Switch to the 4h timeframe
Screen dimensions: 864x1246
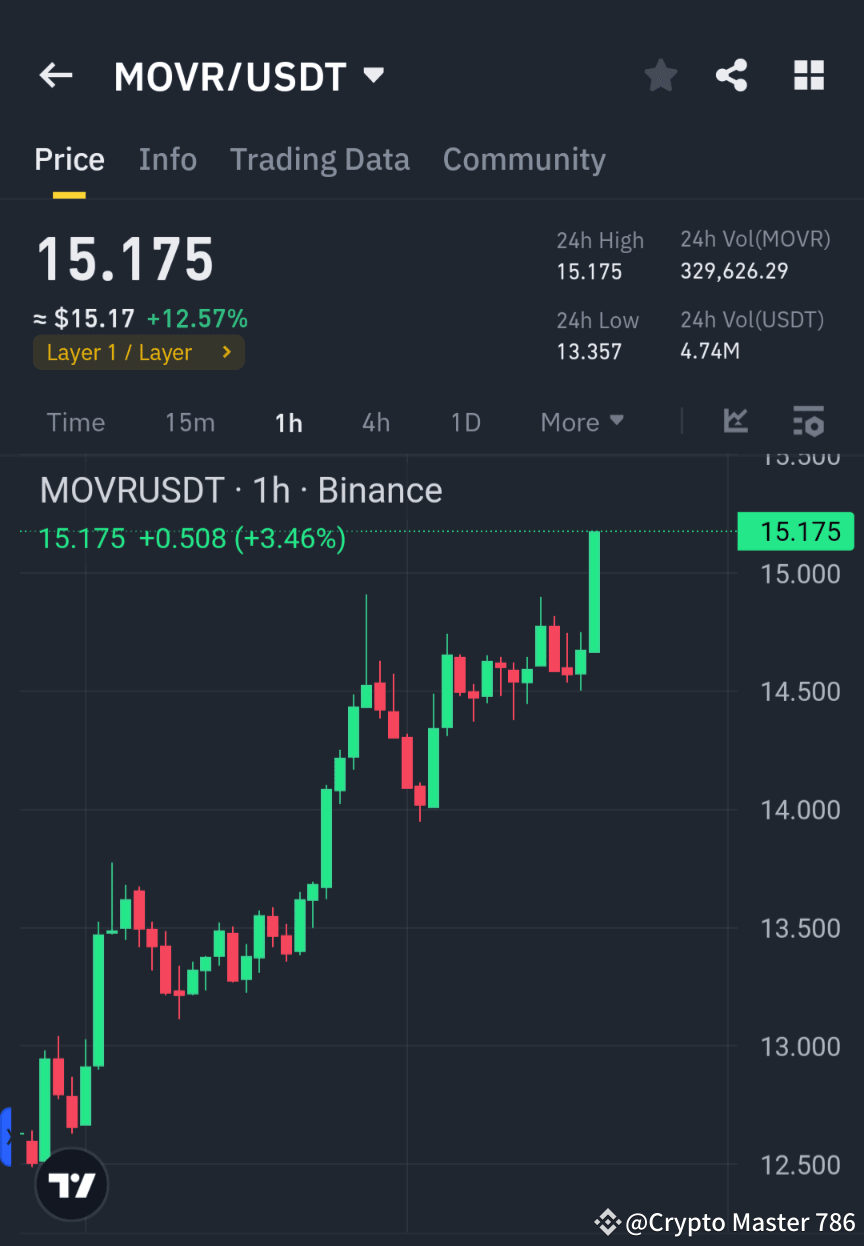point(375,421)
